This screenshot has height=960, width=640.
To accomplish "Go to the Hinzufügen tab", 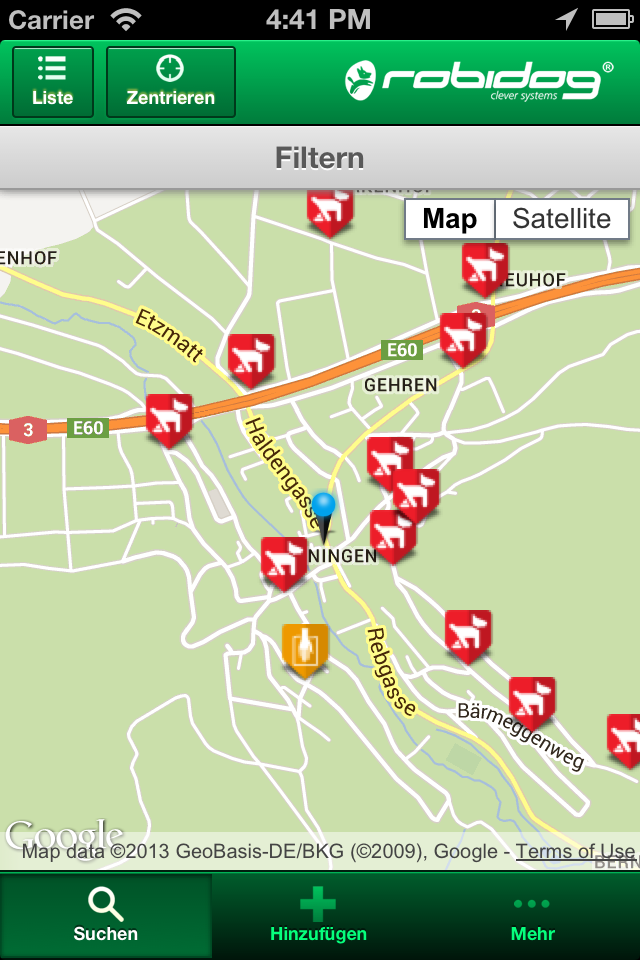I will coord(318,915).
